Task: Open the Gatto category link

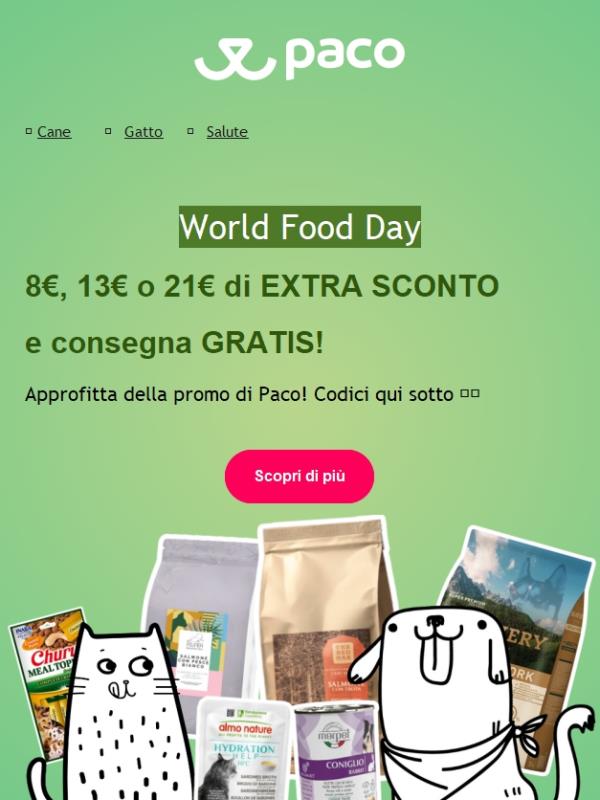Action: coord(143,132)
